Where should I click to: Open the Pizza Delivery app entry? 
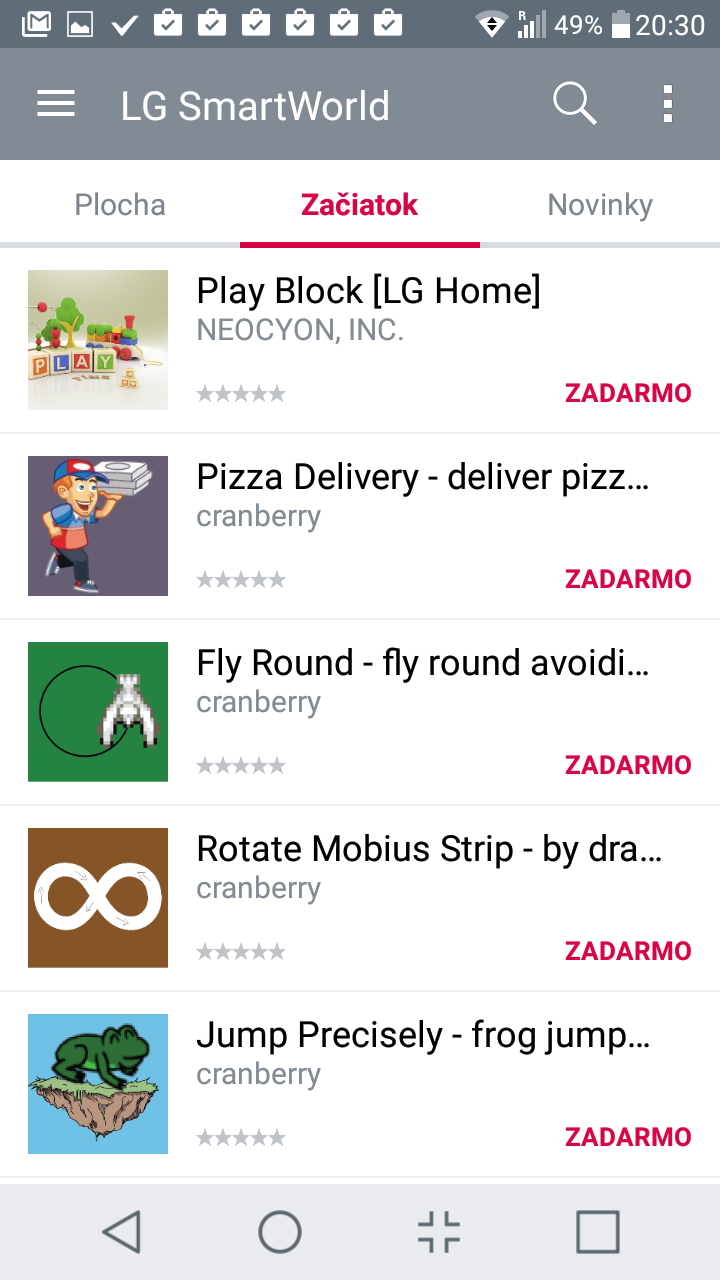pyautogui.click(x=360, y=526)
